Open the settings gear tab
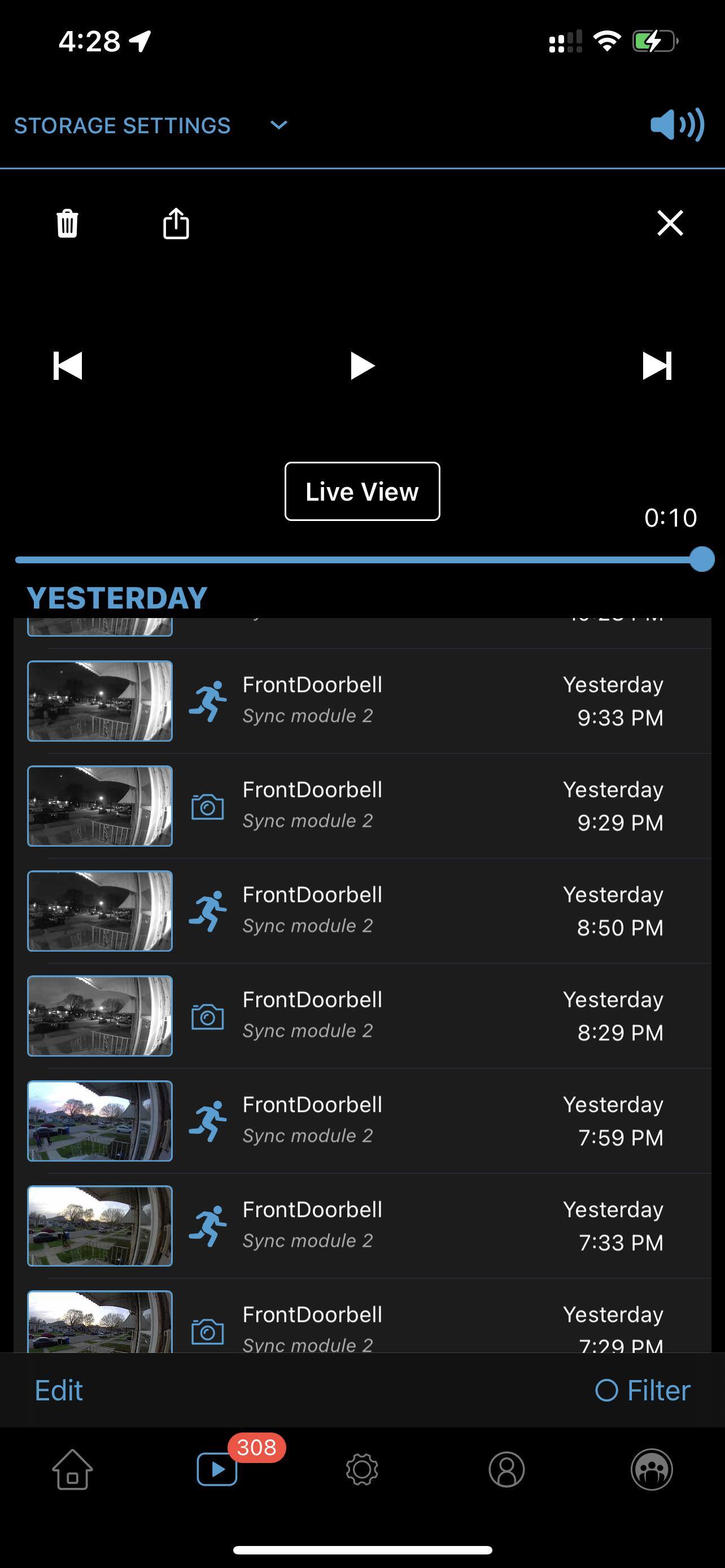This screenshot has height=1568, width=725. point(362,1469)
